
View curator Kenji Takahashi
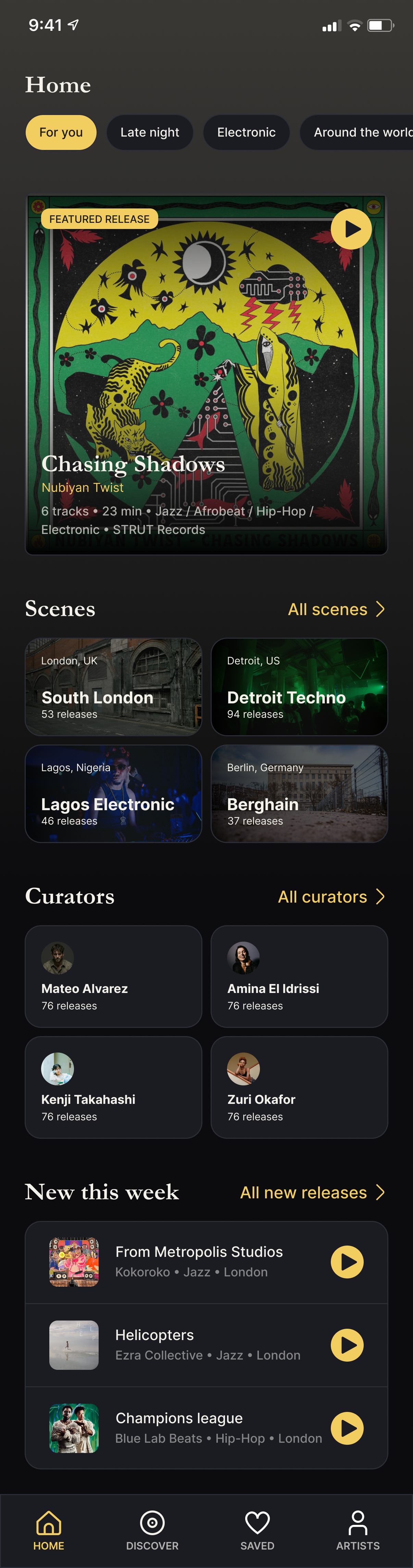(113, 1087)
